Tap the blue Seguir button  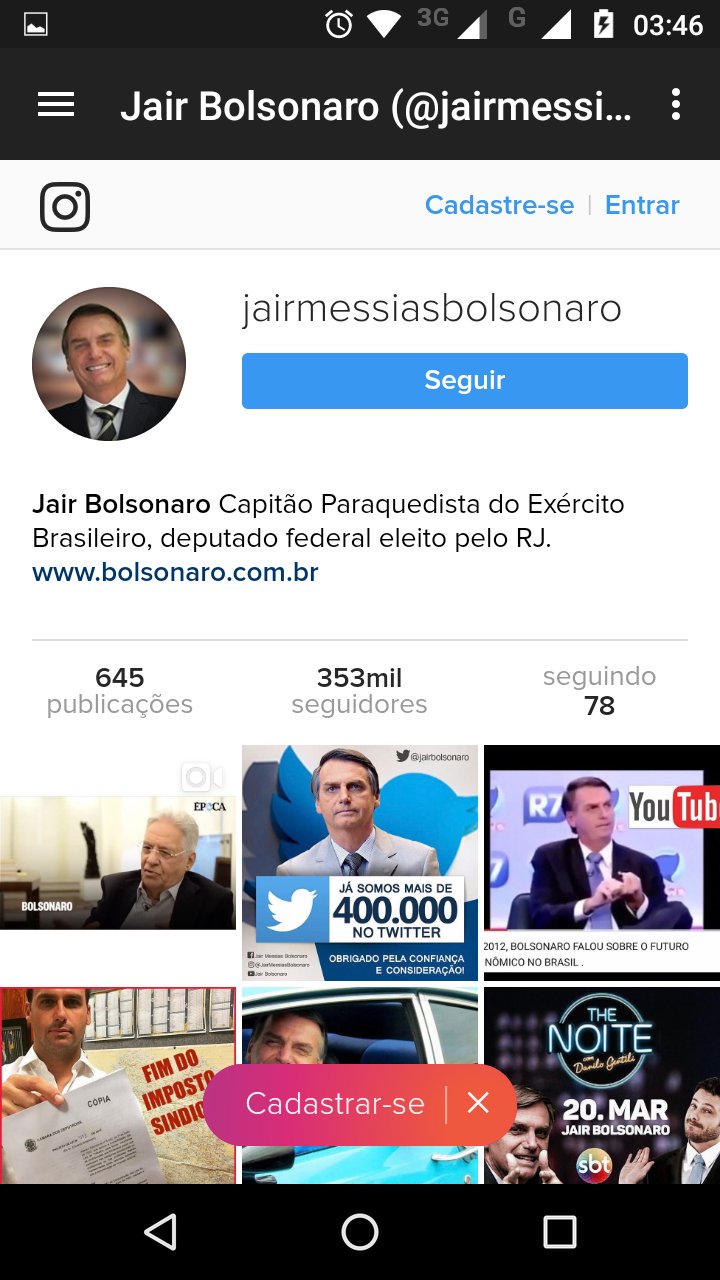pos(465,381)
